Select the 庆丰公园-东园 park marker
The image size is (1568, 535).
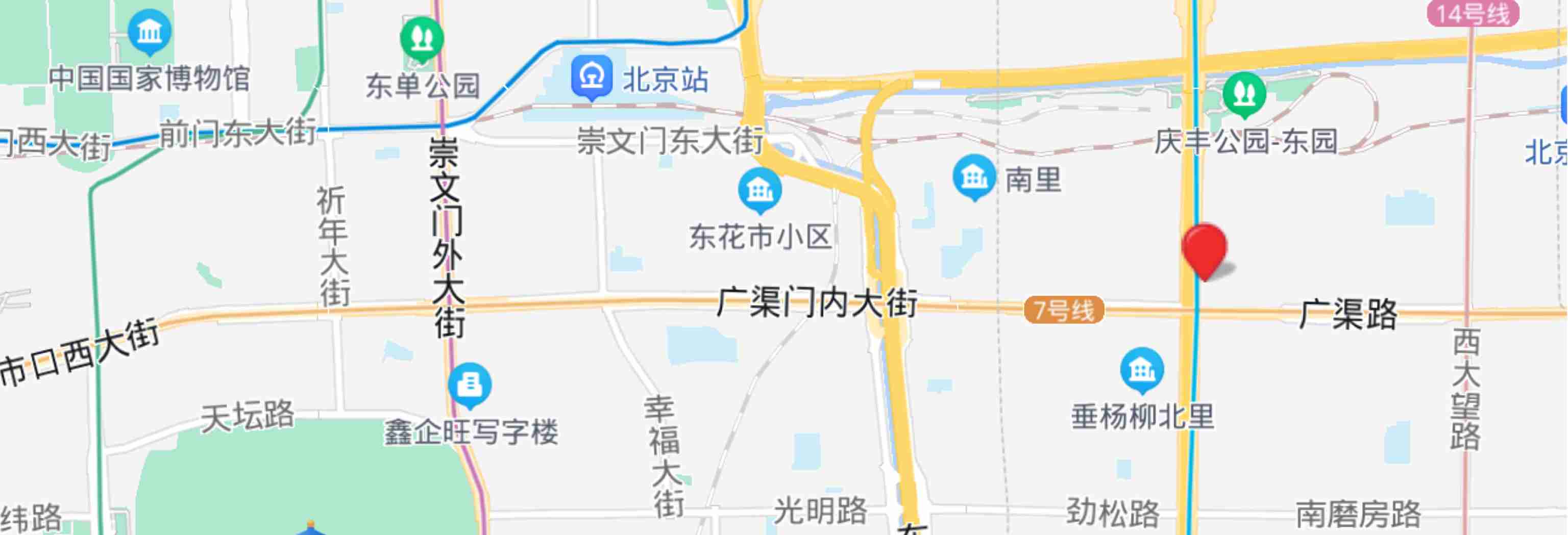pos(1243,94)
